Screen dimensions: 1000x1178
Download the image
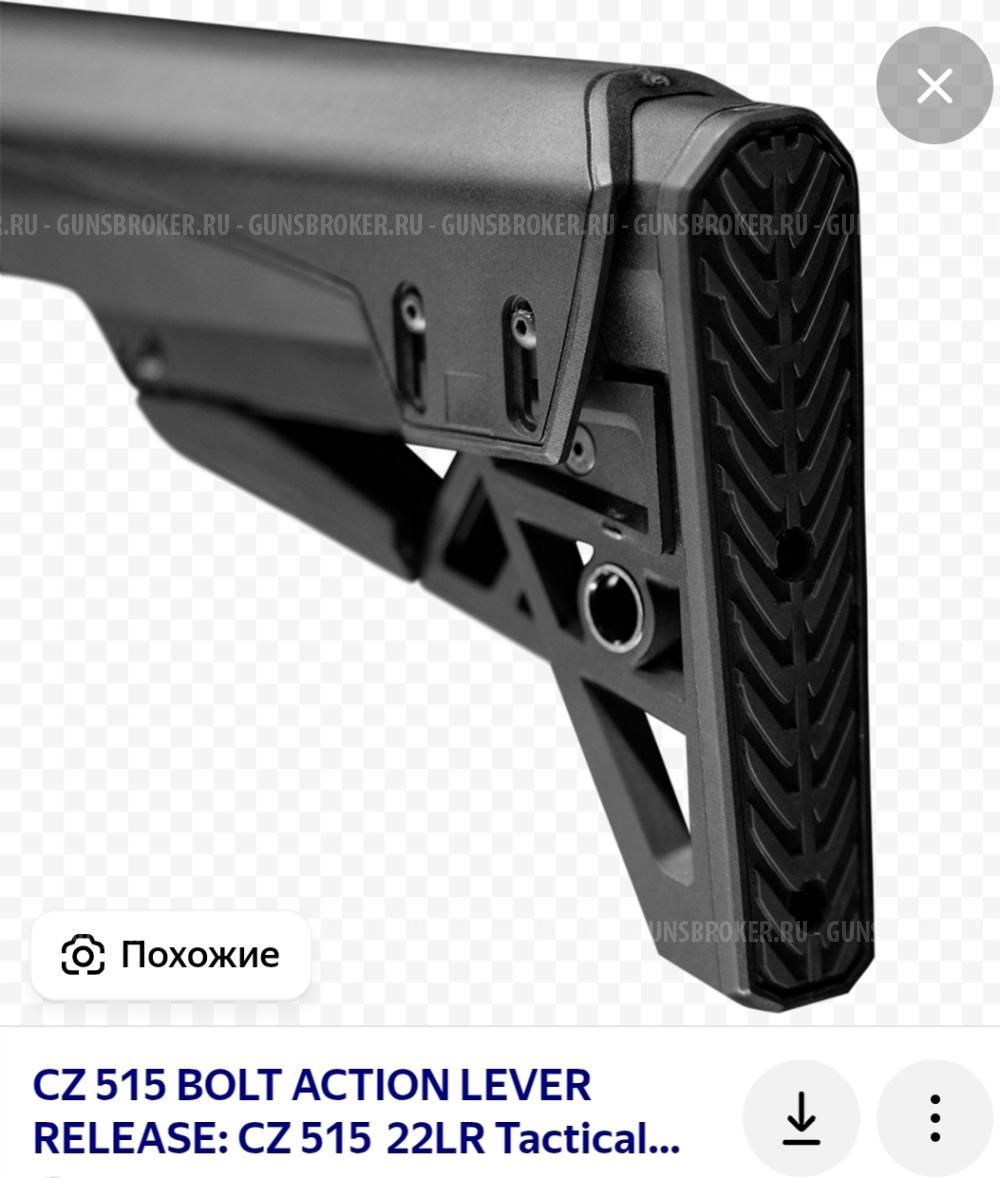[800, 1117]
